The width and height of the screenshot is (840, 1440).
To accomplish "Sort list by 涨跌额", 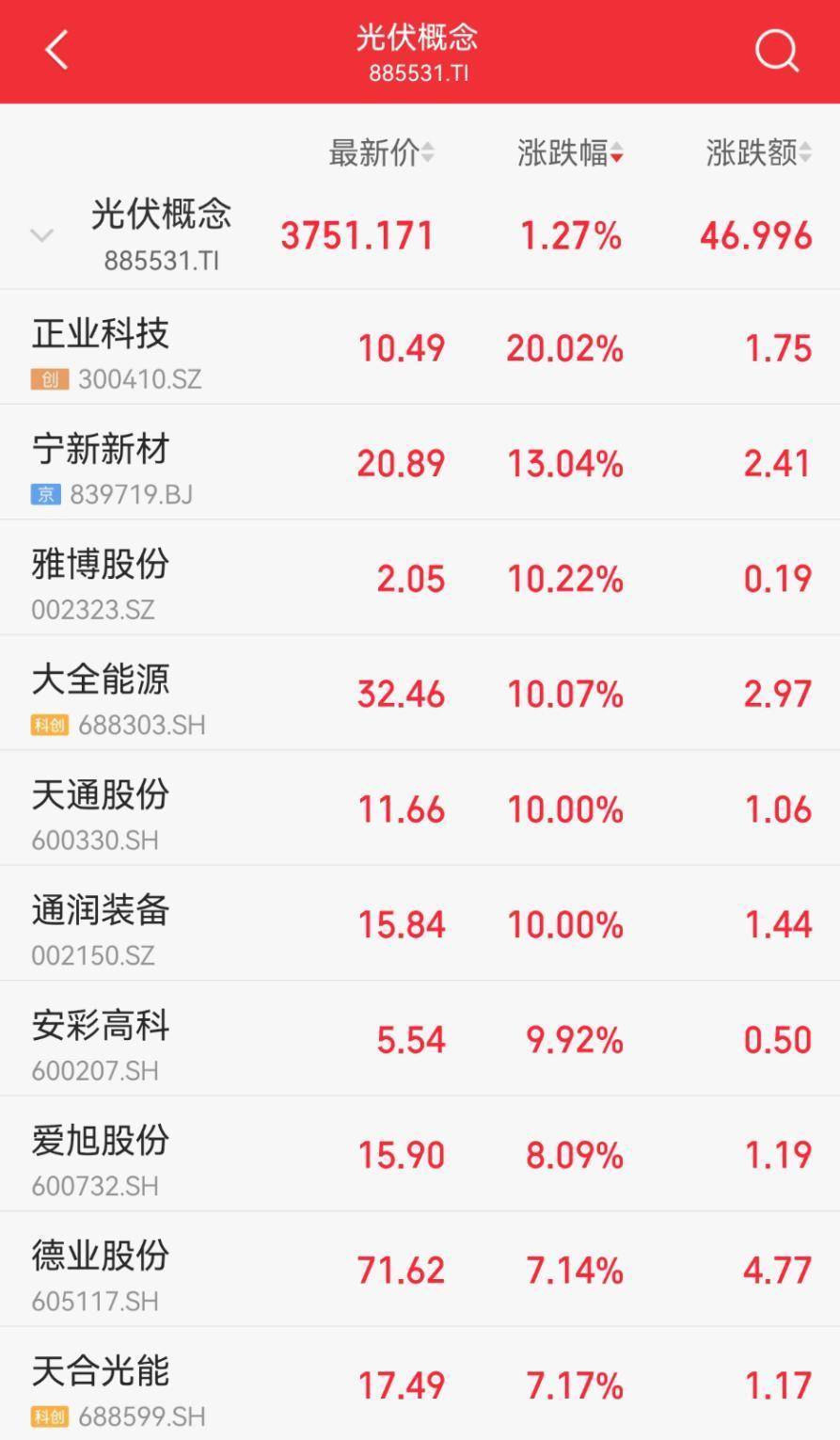I will coord(758,152).
